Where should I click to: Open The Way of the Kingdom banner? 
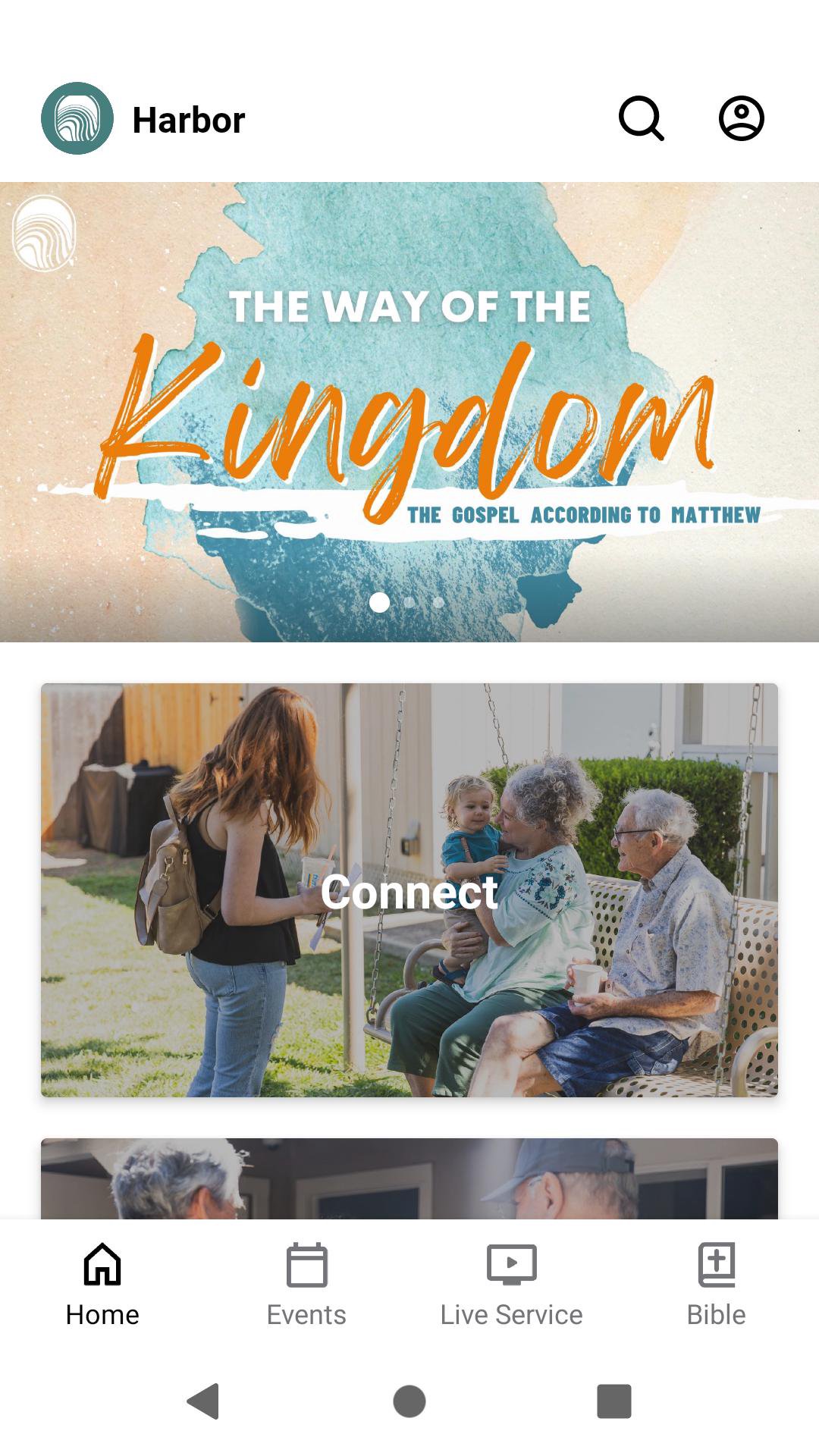click(409, 411)
